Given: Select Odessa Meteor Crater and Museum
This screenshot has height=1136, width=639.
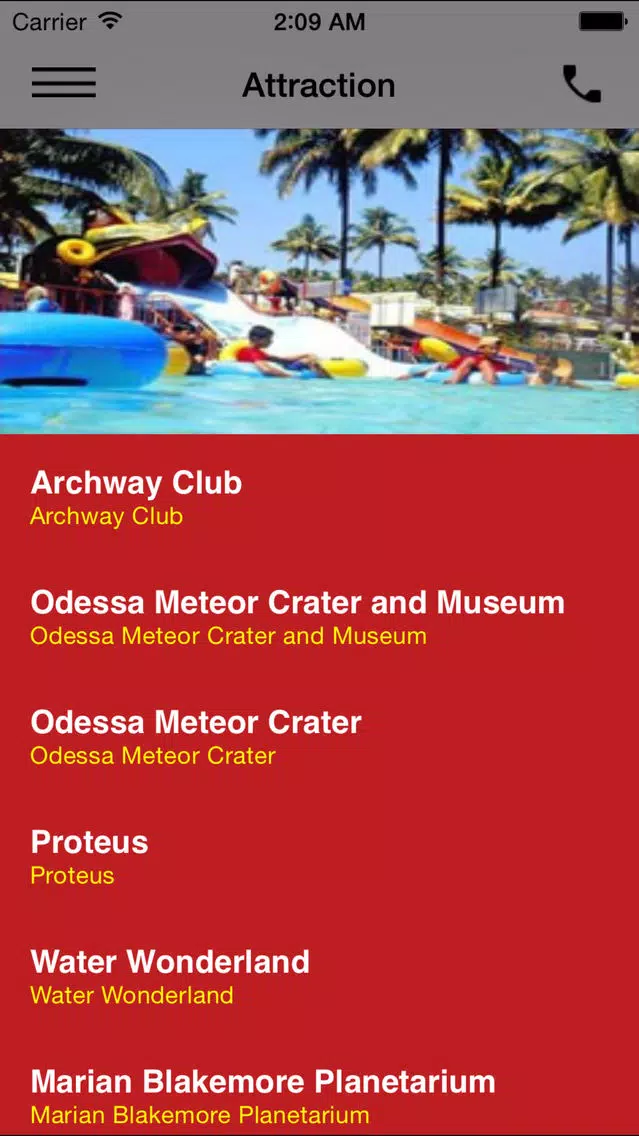Looking at the screenshot, I should 320,617.
